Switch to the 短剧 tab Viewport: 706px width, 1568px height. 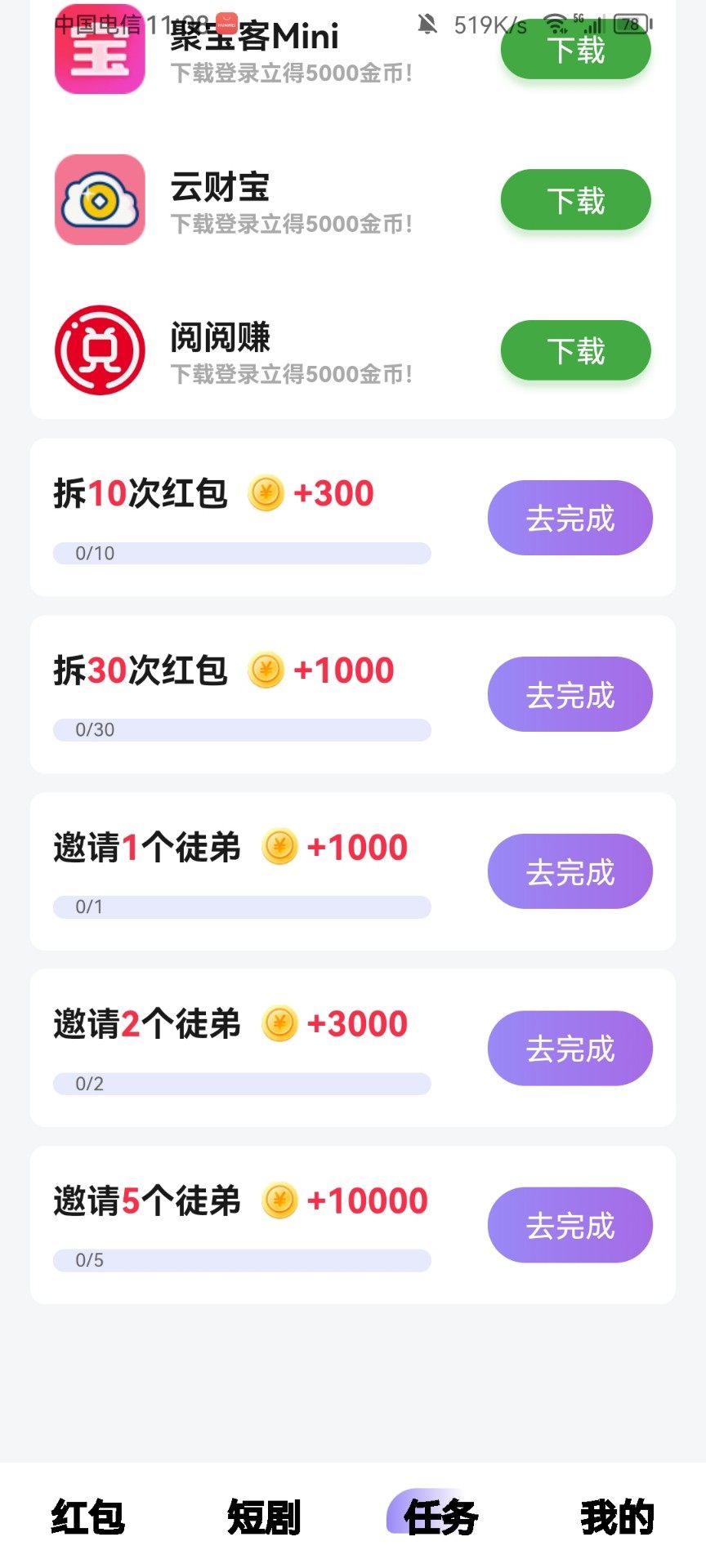click(x=264, y=1517)
